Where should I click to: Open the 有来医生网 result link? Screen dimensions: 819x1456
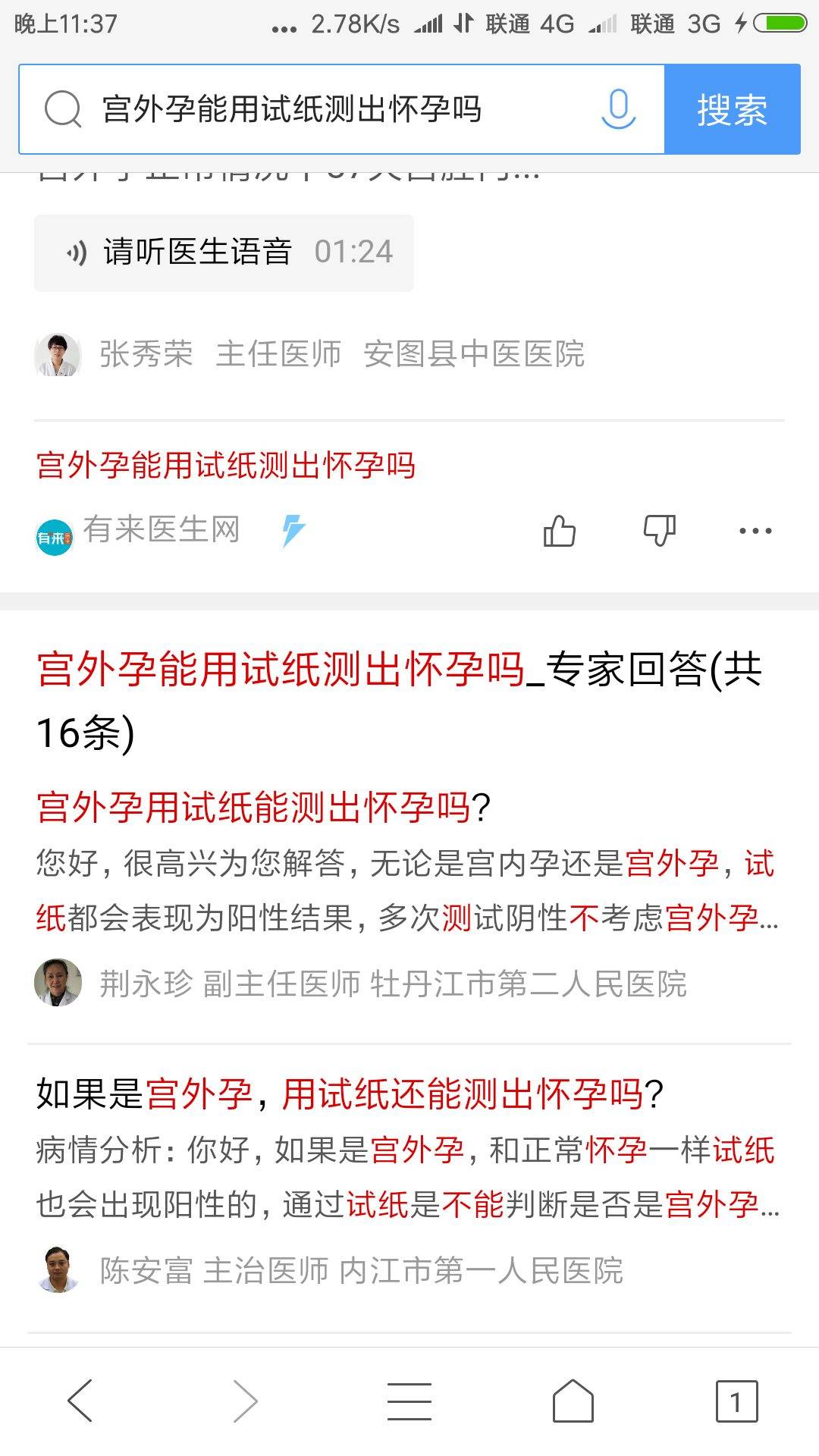tap(226, 465)
